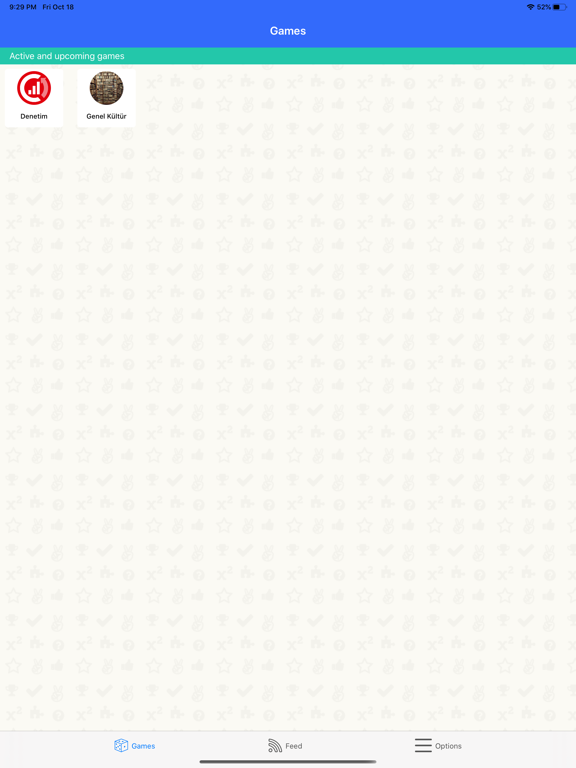The width and height of the screenshot is (576, 768).
Task: Open the Options tab
Action: coord(438,745)
